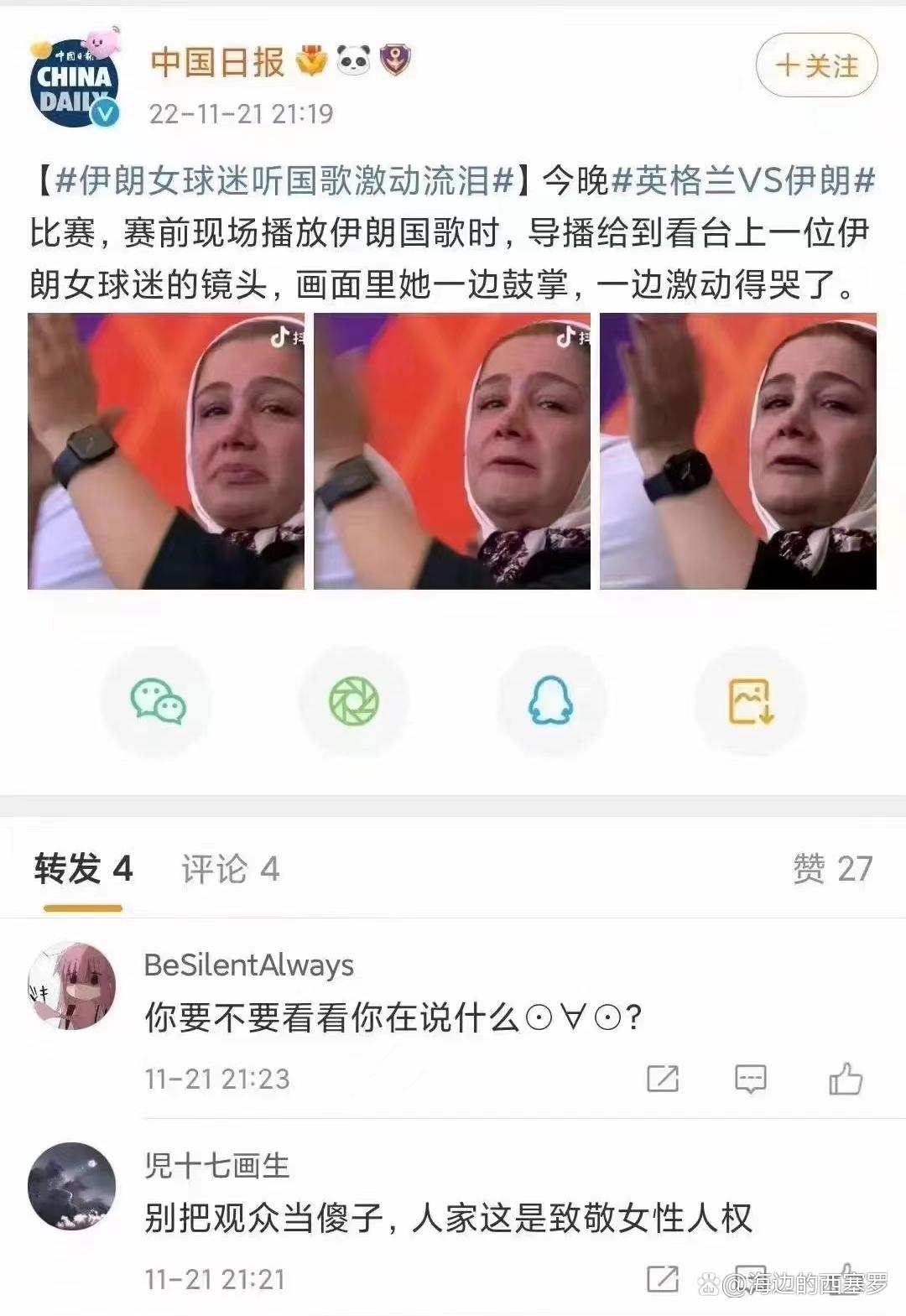View likes via the 赞 27 tab
This screenshot has height=1316, width=906.
(x=833, y=870)
